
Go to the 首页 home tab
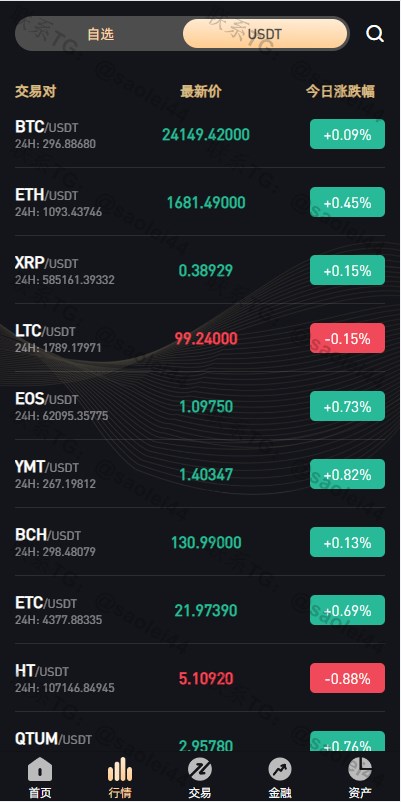click(x=40, y=777)
